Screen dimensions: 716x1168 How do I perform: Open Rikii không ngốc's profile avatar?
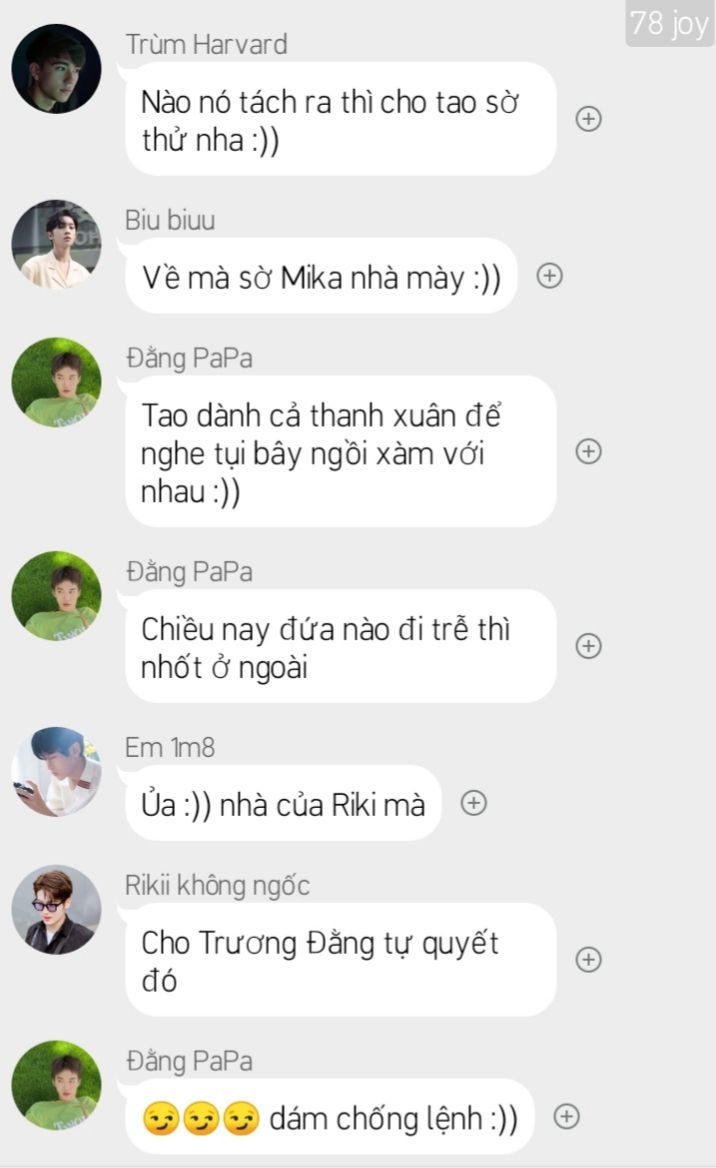56,910
